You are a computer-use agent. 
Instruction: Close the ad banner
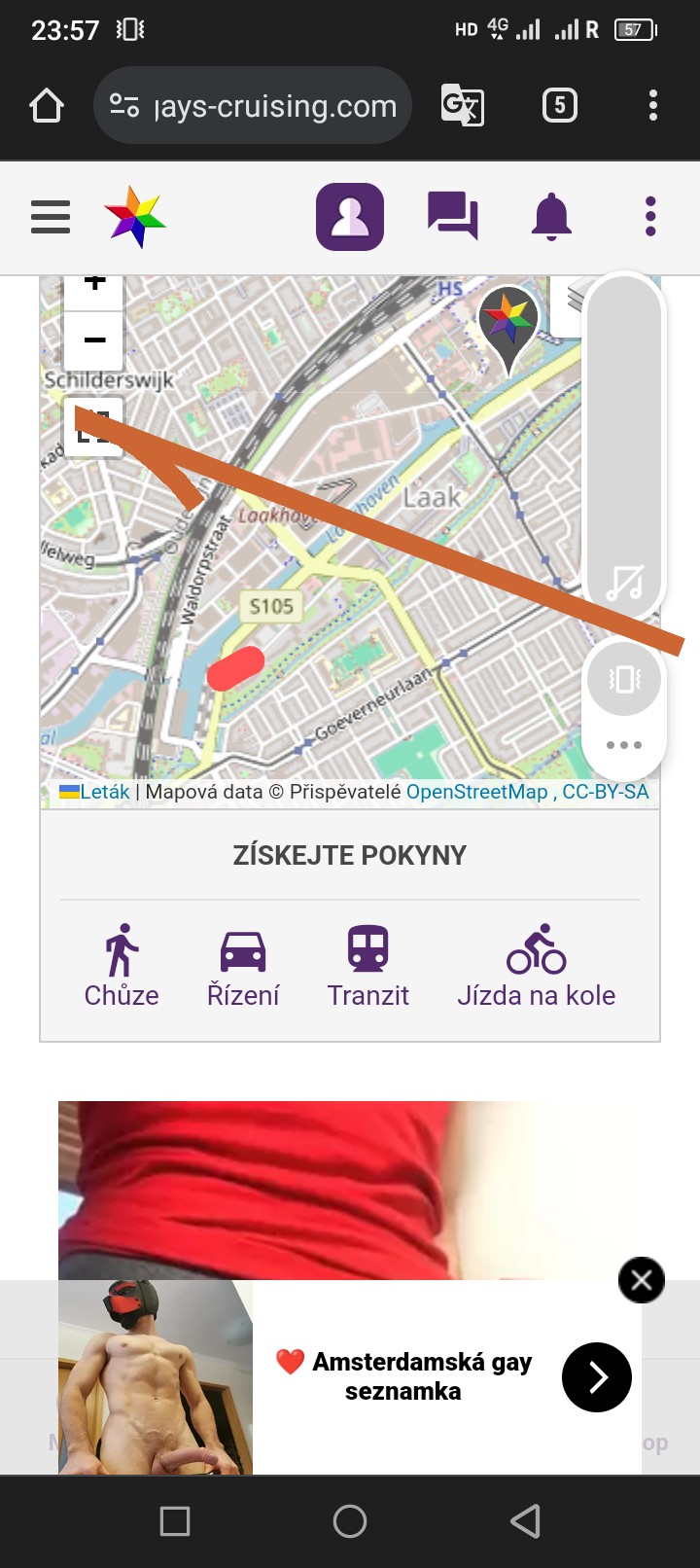pos(642,1280)
